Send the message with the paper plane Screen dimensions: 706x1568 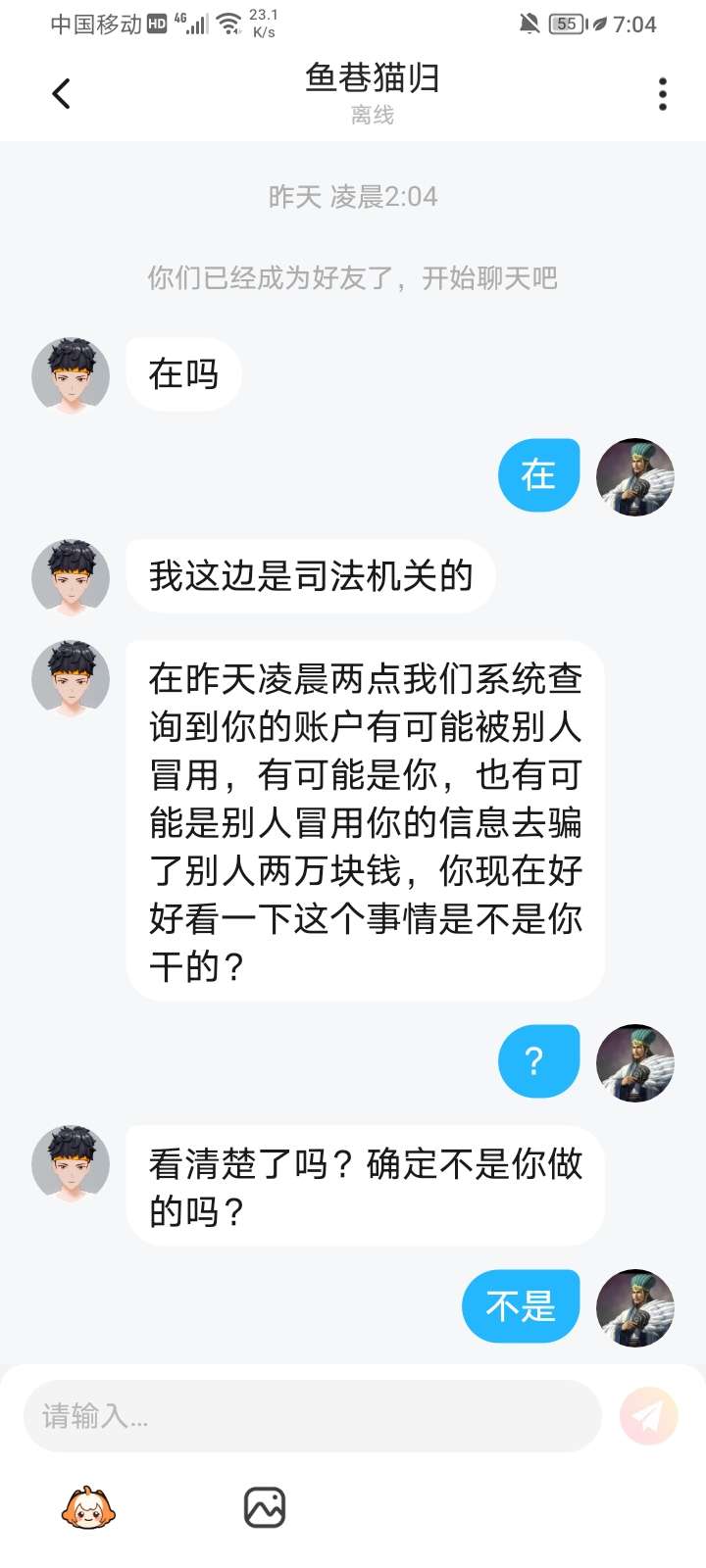click(648, 1416)
